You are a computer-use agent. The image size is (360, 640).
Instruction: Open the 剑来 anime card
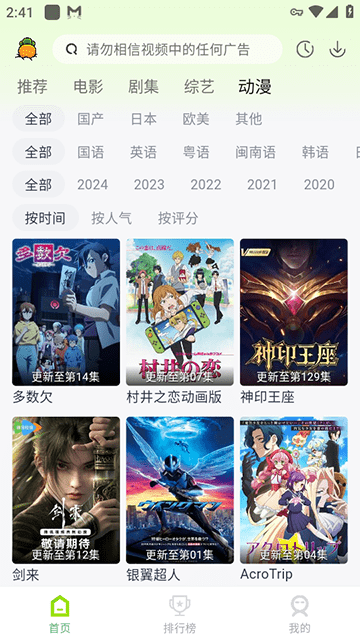tap(66, 499)
